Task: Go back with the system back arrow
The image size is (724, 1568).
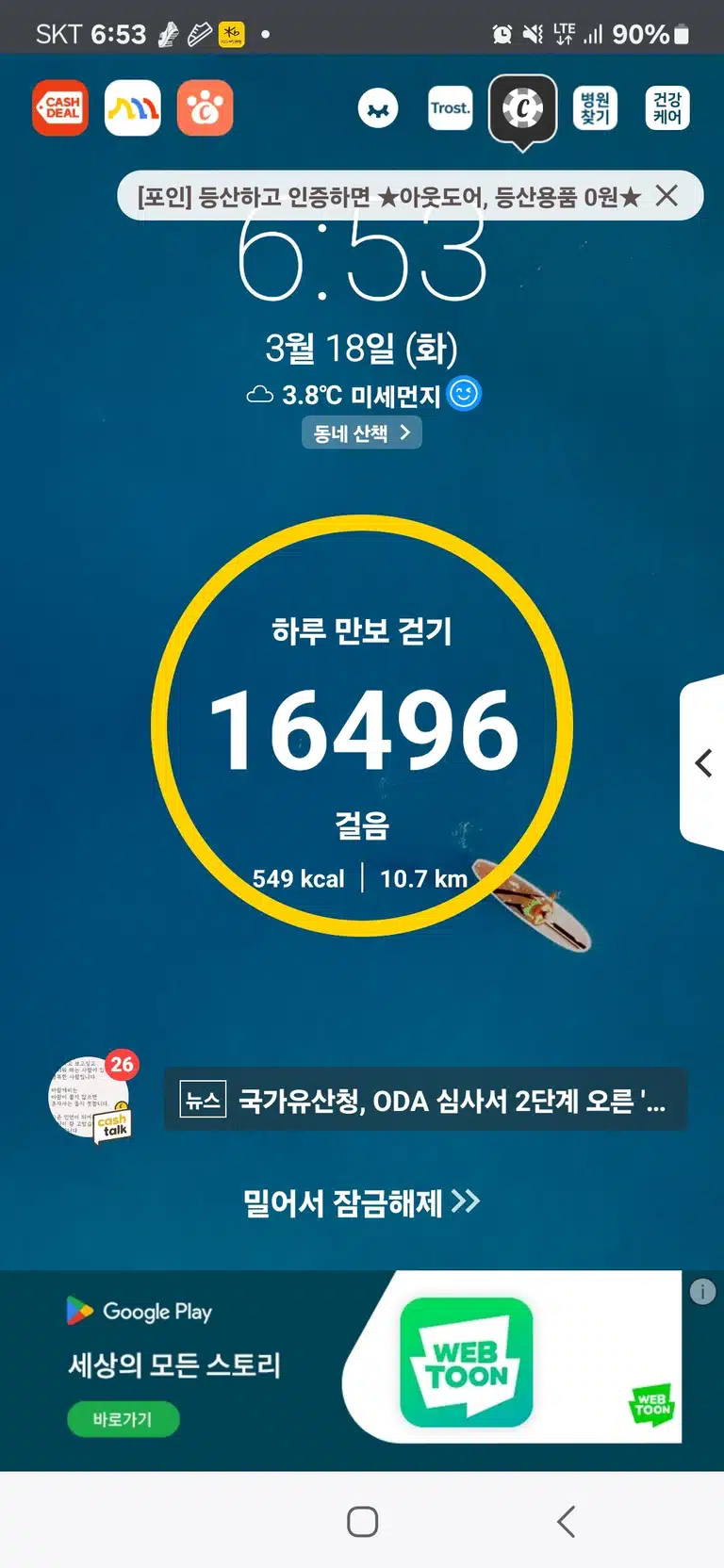Action: point(566,1521)
